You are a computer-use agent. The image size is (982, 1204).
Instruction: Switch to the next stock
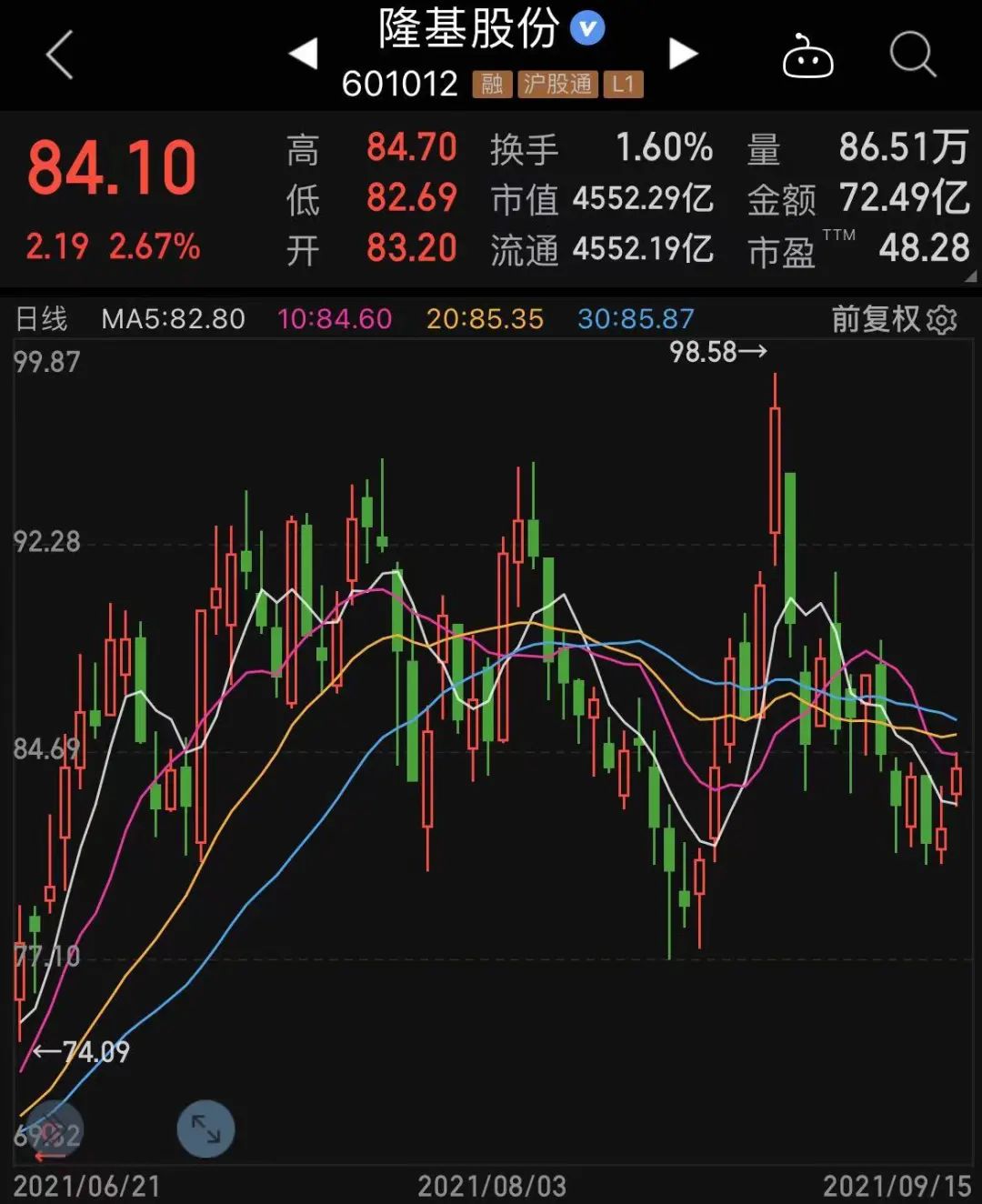(683, 54)
